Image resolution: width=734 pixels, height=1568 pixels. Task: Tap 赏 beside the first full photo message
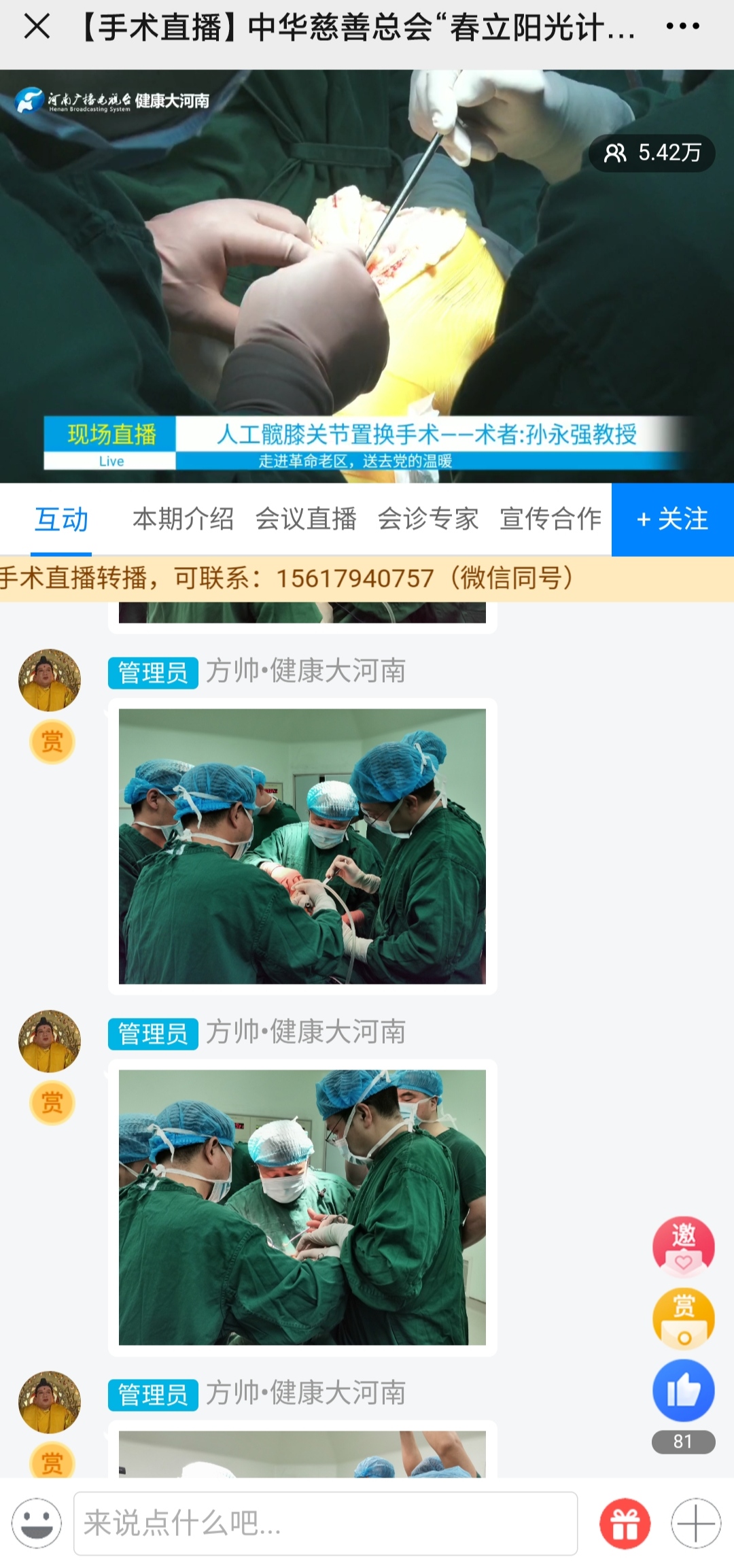point(52,742)
